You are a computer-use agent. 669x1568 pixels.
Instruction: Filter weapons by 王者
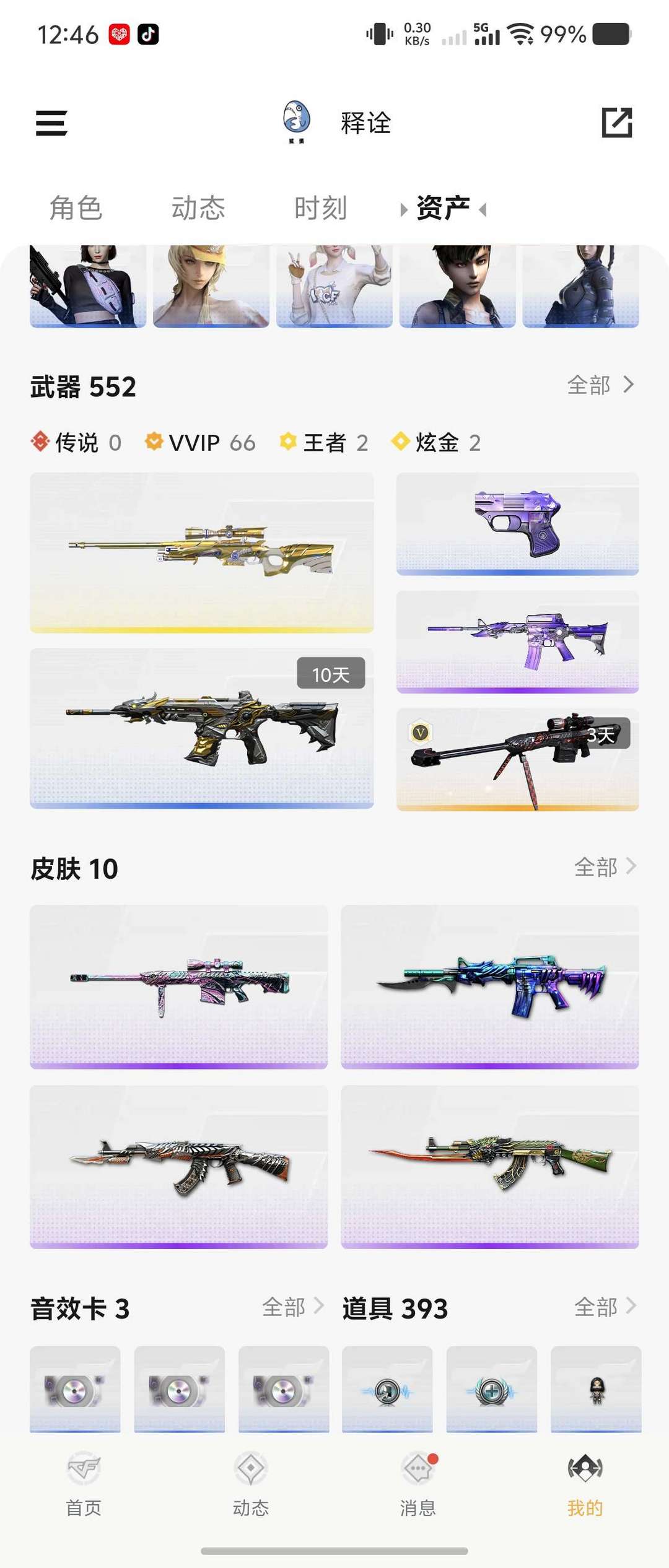[x=324, y=443]
